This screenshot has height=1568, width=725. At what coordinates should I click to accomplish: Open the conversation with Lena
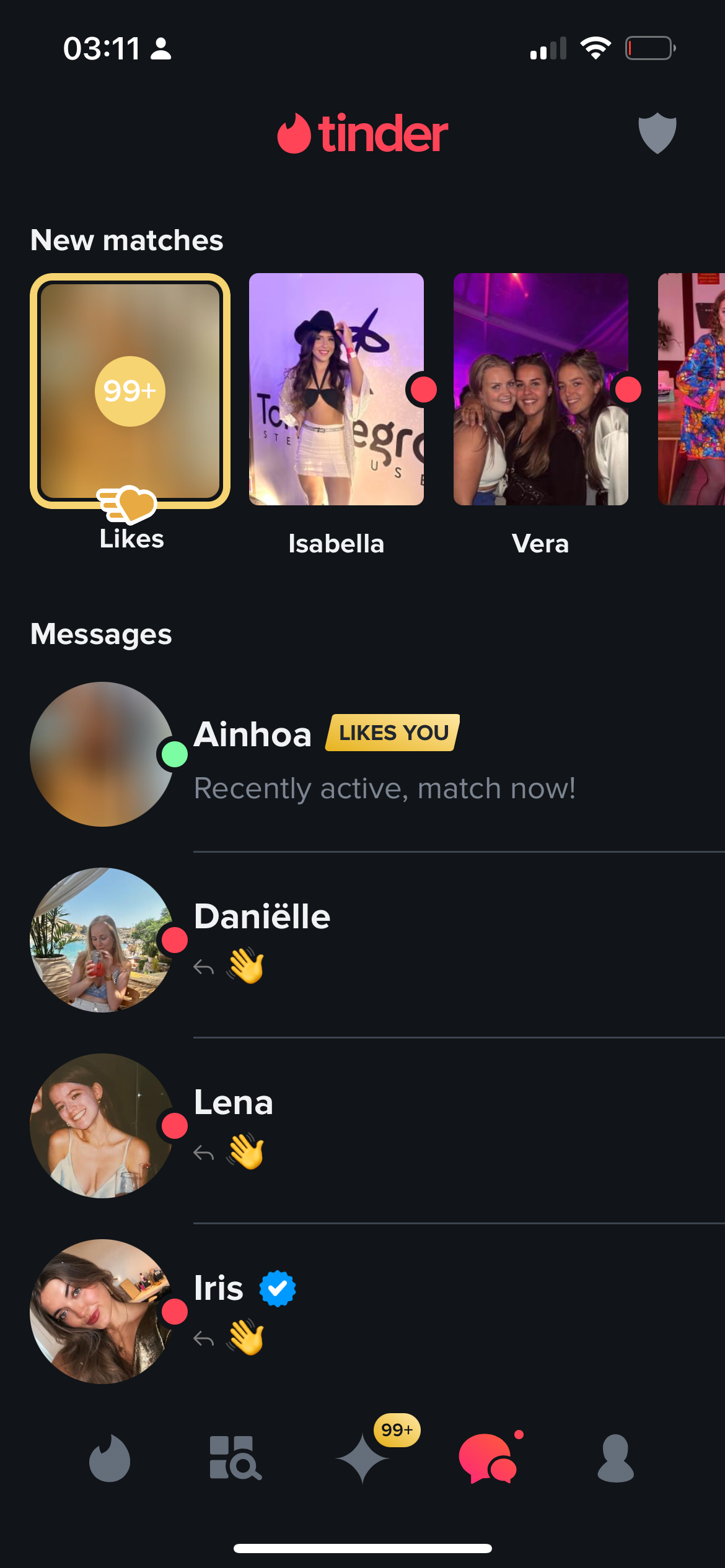pos(384,1126)
